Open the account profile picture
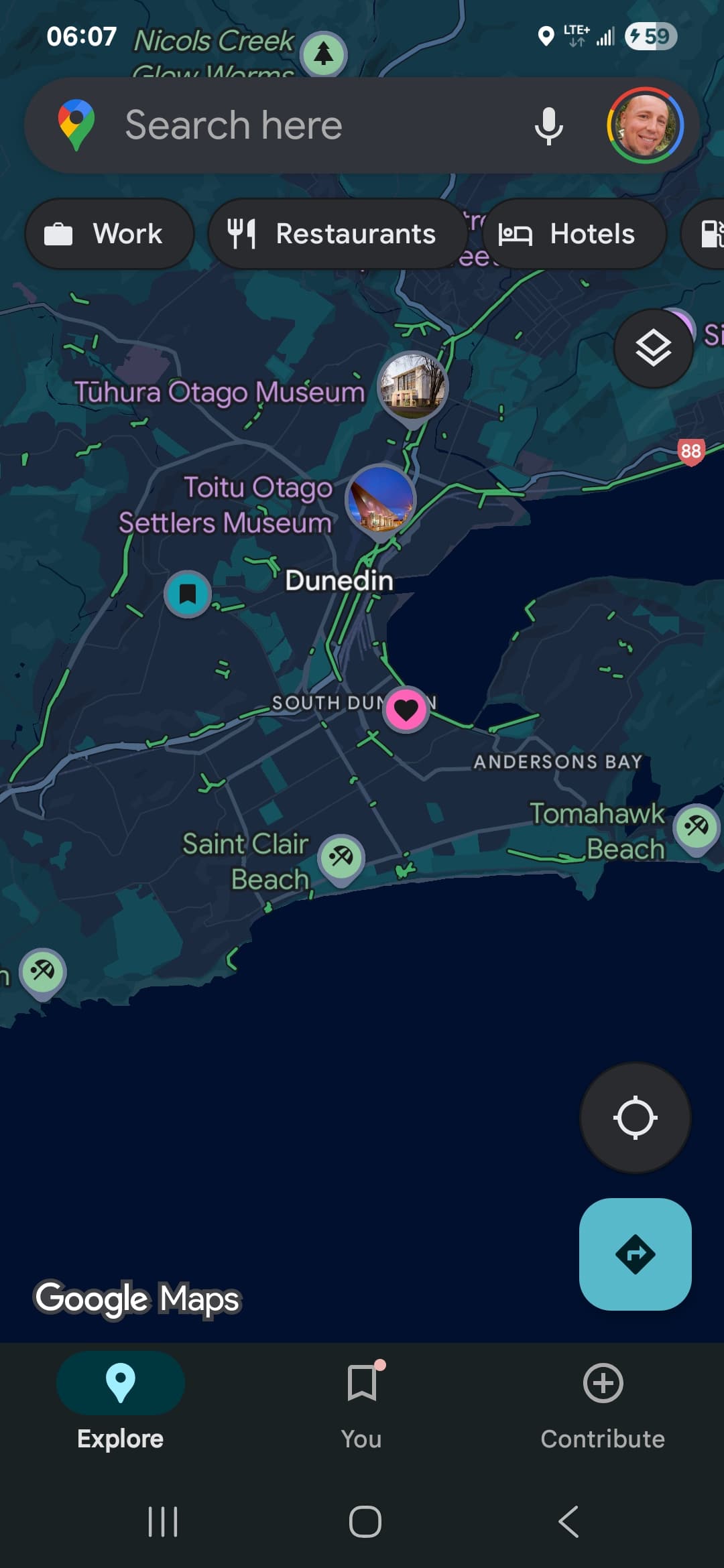 (645, 125)
